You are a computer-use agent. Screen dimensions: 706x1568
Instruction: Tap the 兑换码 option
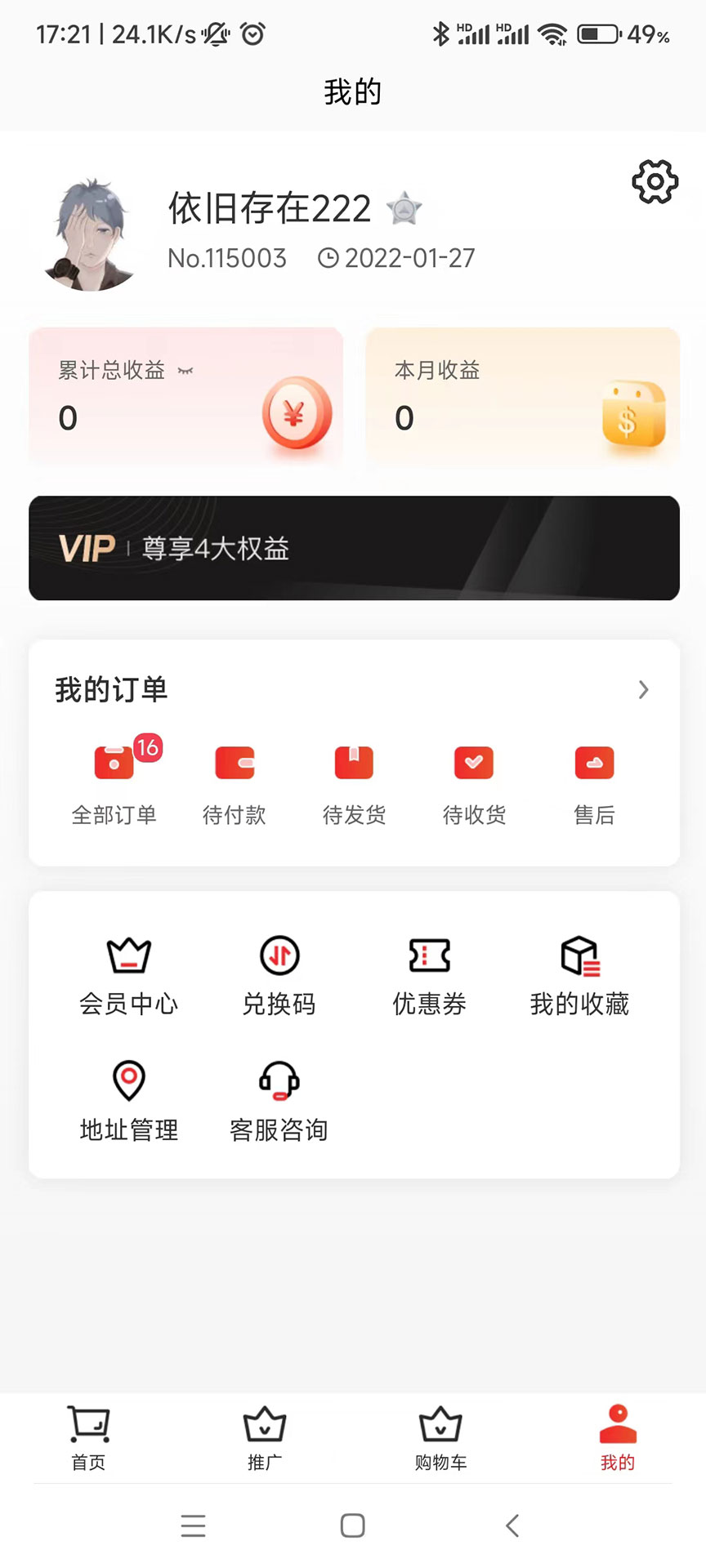coord(279,976)
